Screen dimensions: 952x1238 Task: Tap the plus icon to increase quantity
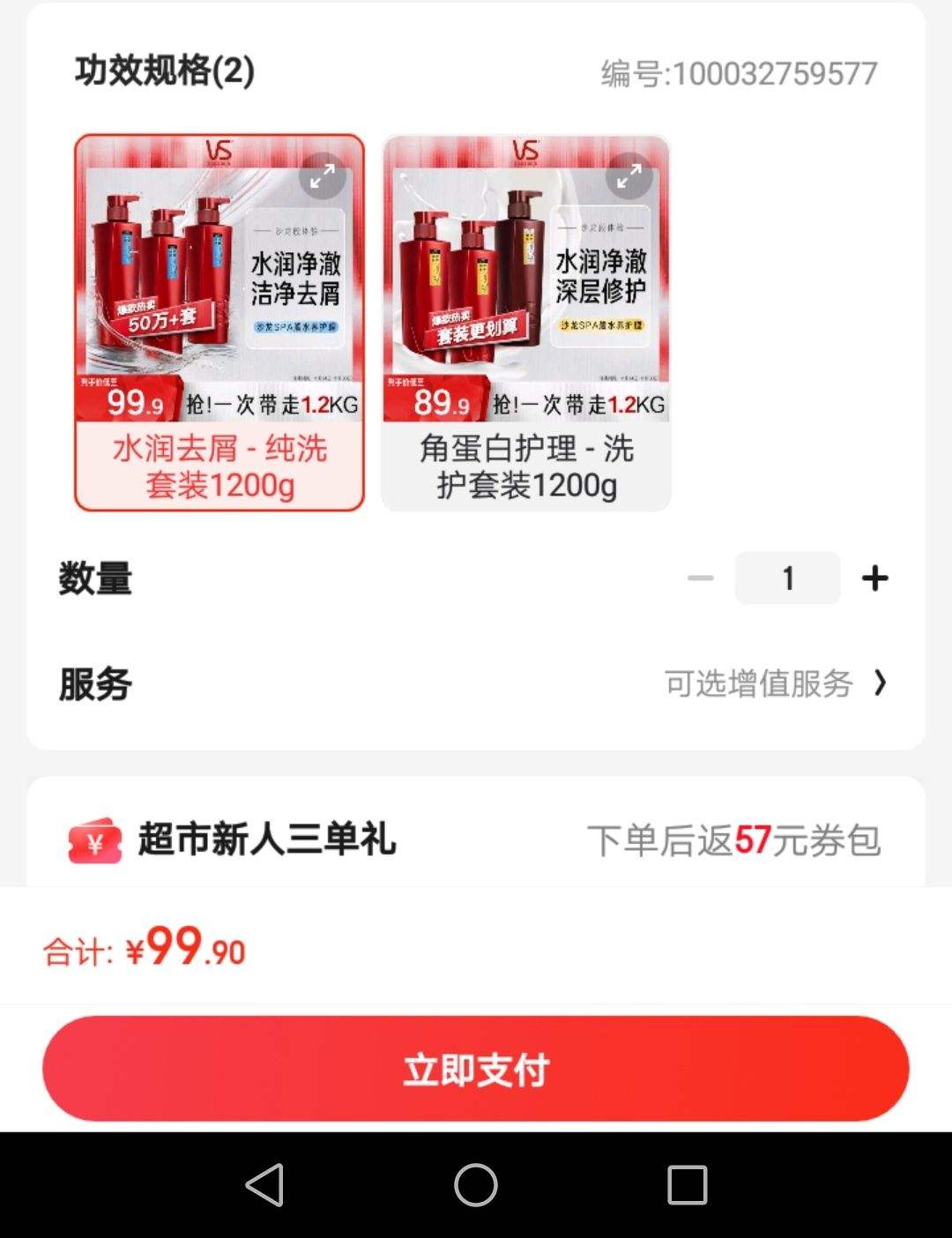[x=875, y=578]
